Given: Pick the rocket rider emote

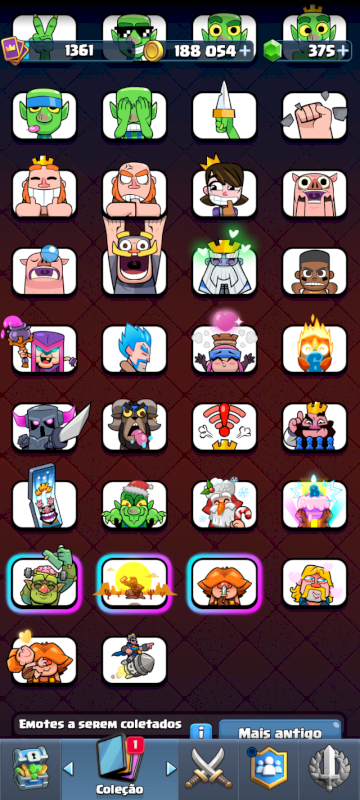Looking at the screenshot, I should (135, 659).
